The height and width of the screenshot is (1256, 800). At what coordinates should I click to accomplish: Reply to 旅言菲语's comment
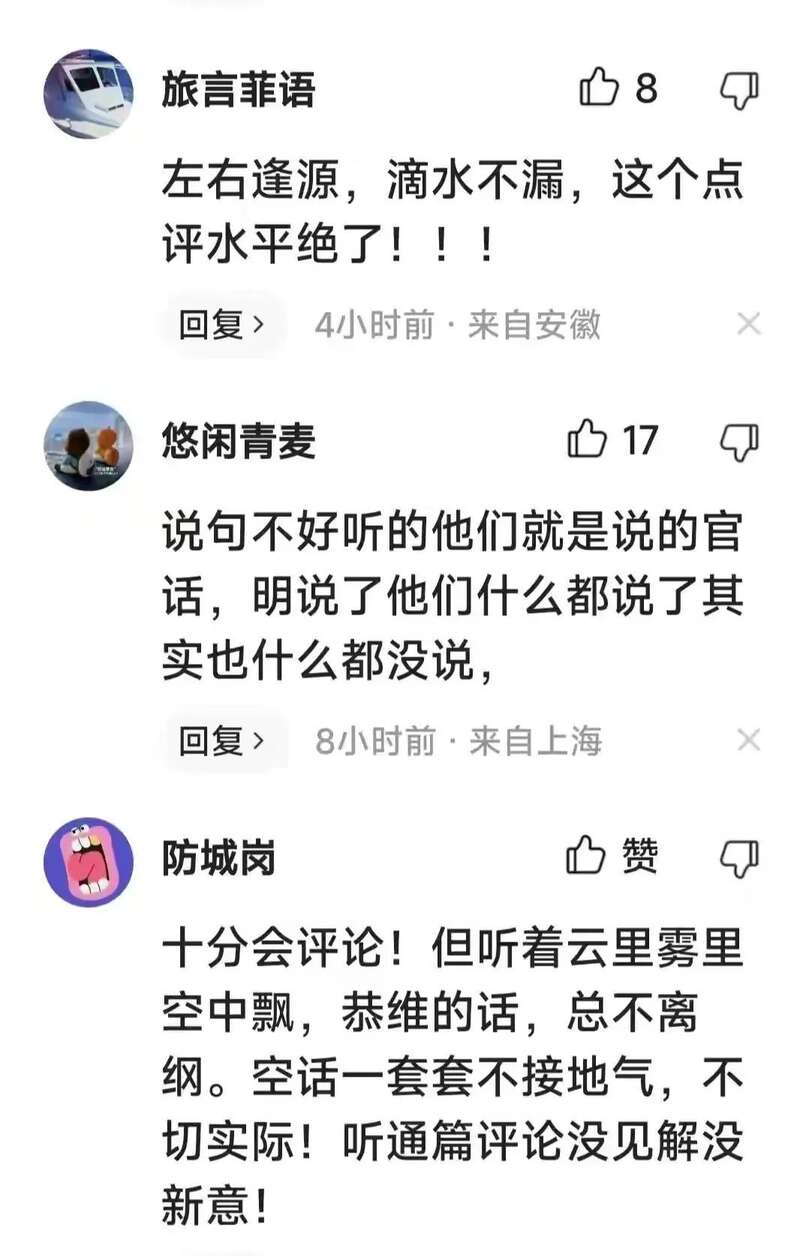click(222, 324)
